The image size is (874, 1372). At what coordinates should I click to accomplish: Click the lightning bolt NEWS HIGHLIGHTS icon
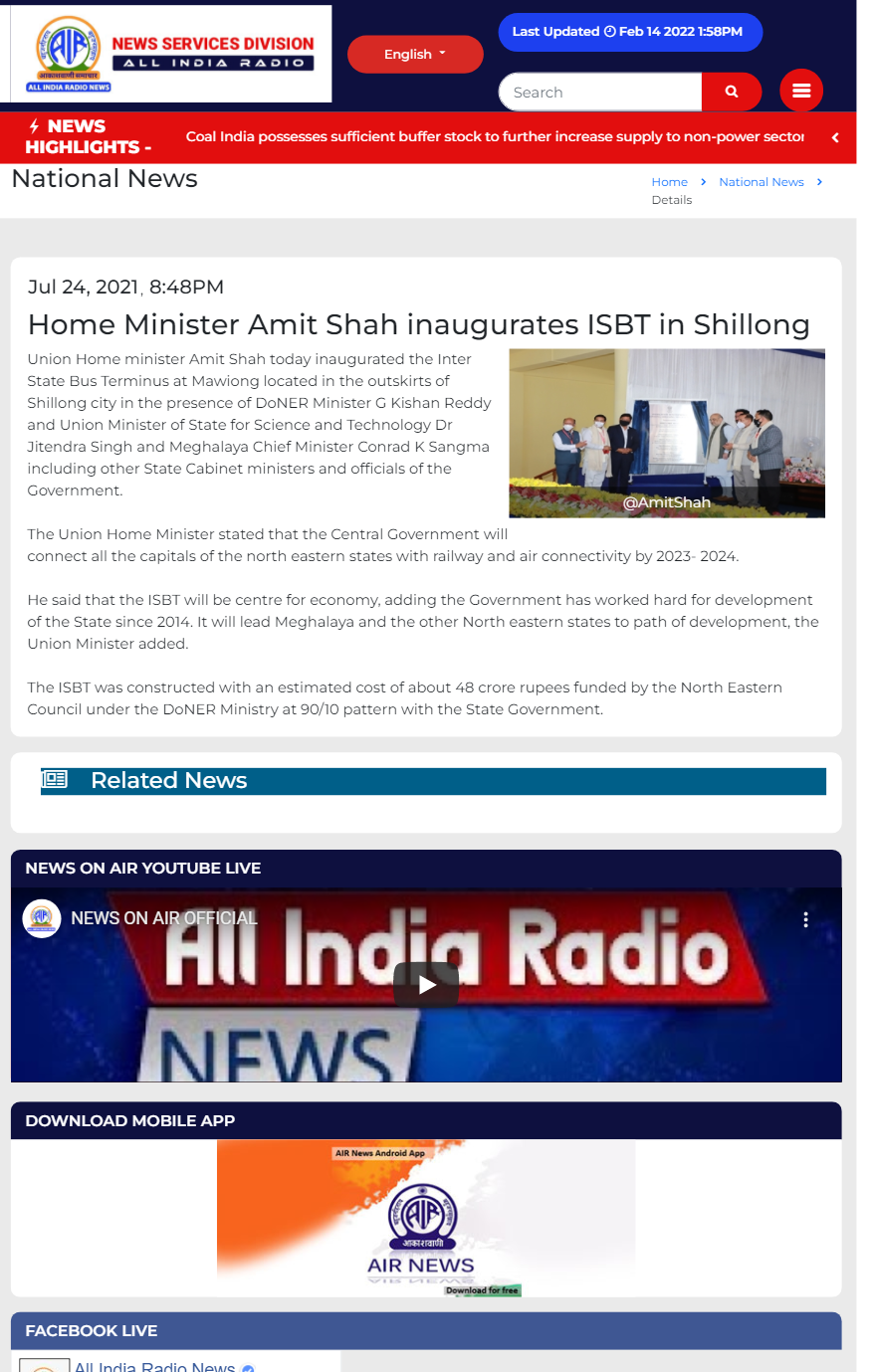pos(33,125)
